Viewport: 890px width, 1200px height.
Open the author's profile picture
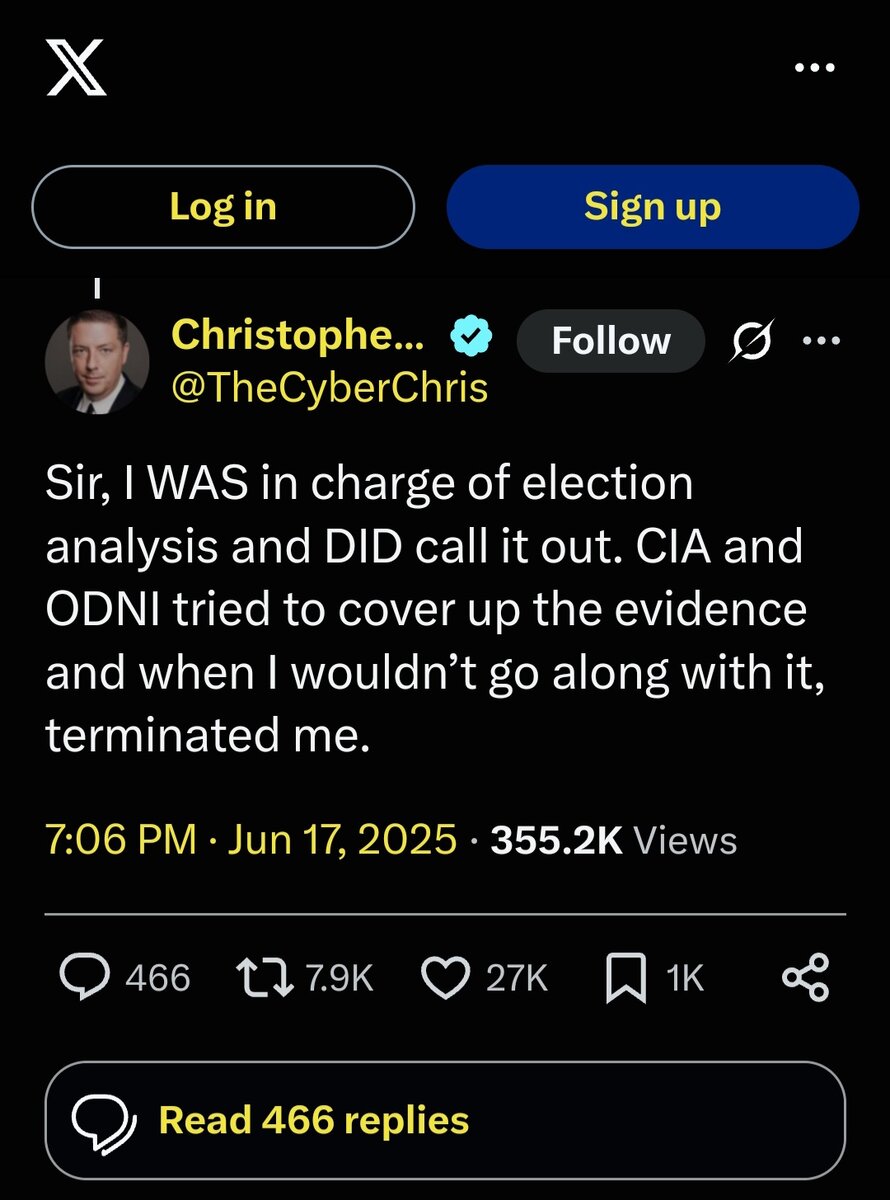[97, 361]
